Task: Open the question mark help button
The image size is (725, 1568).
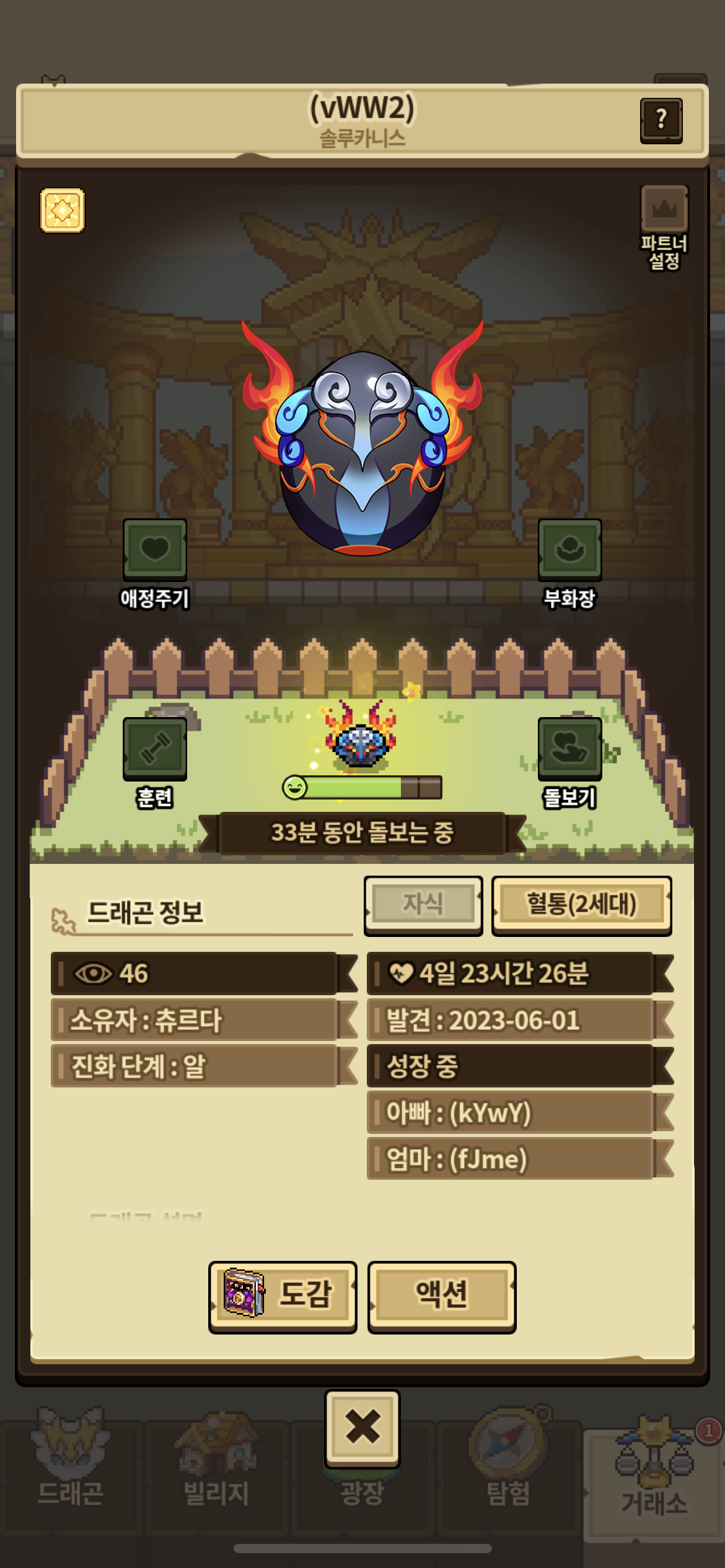Action: click(x=661, y=120)
